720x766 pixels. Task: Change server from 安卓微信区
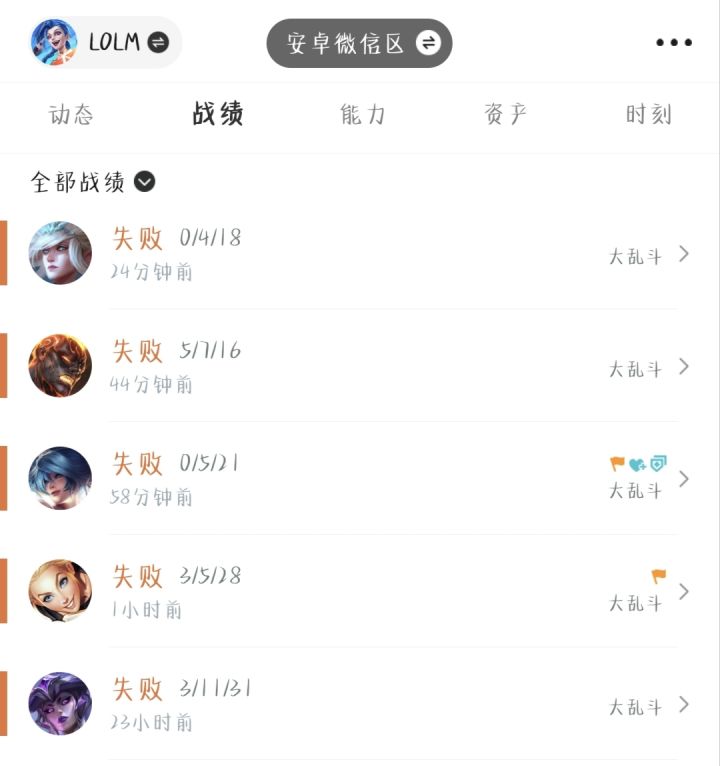tap(359, 44)
